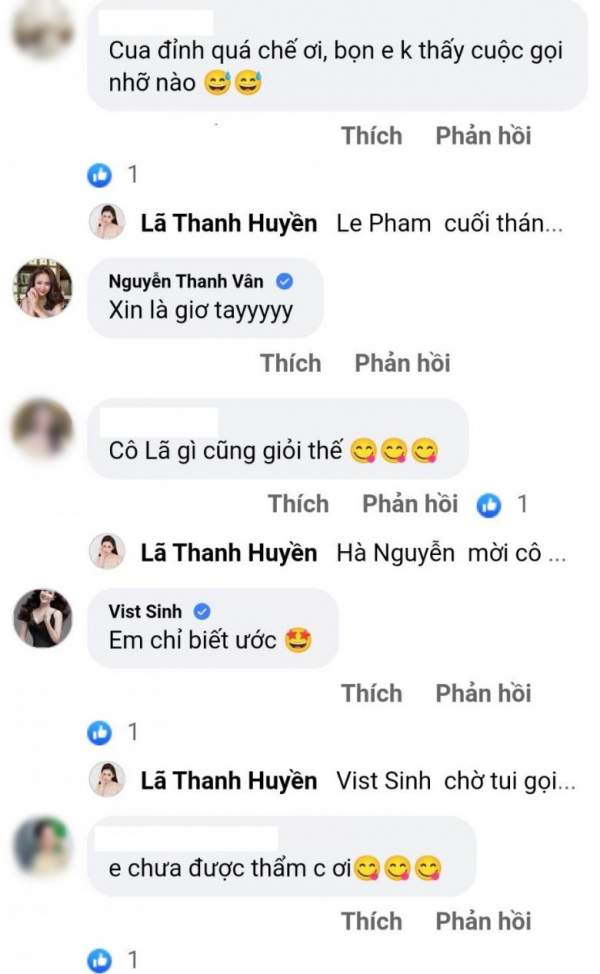Like Nguyễn Thanh Vân's comment

click(291, 363)
